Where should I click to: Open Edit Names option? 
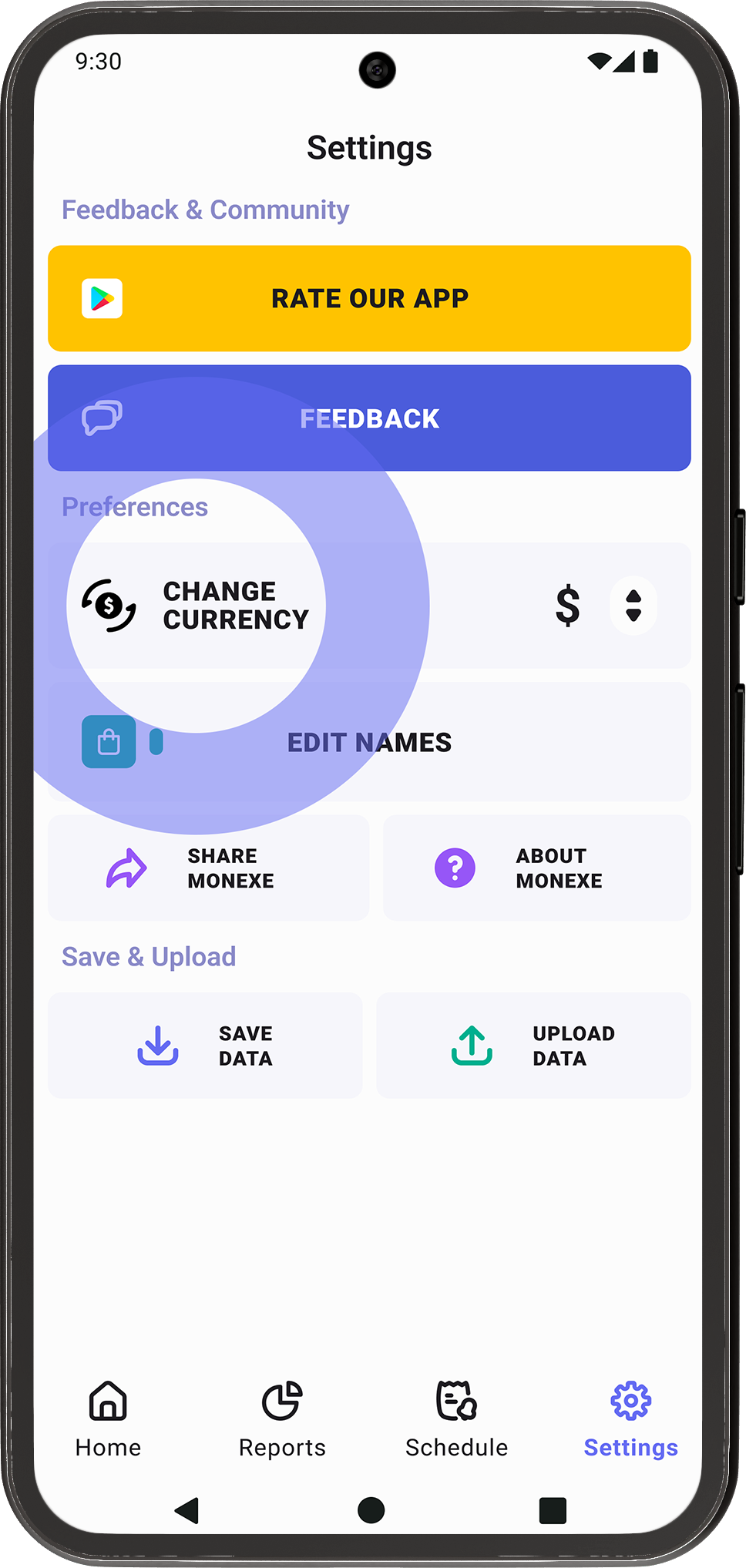pyautogui.click(x=369, y=742)
